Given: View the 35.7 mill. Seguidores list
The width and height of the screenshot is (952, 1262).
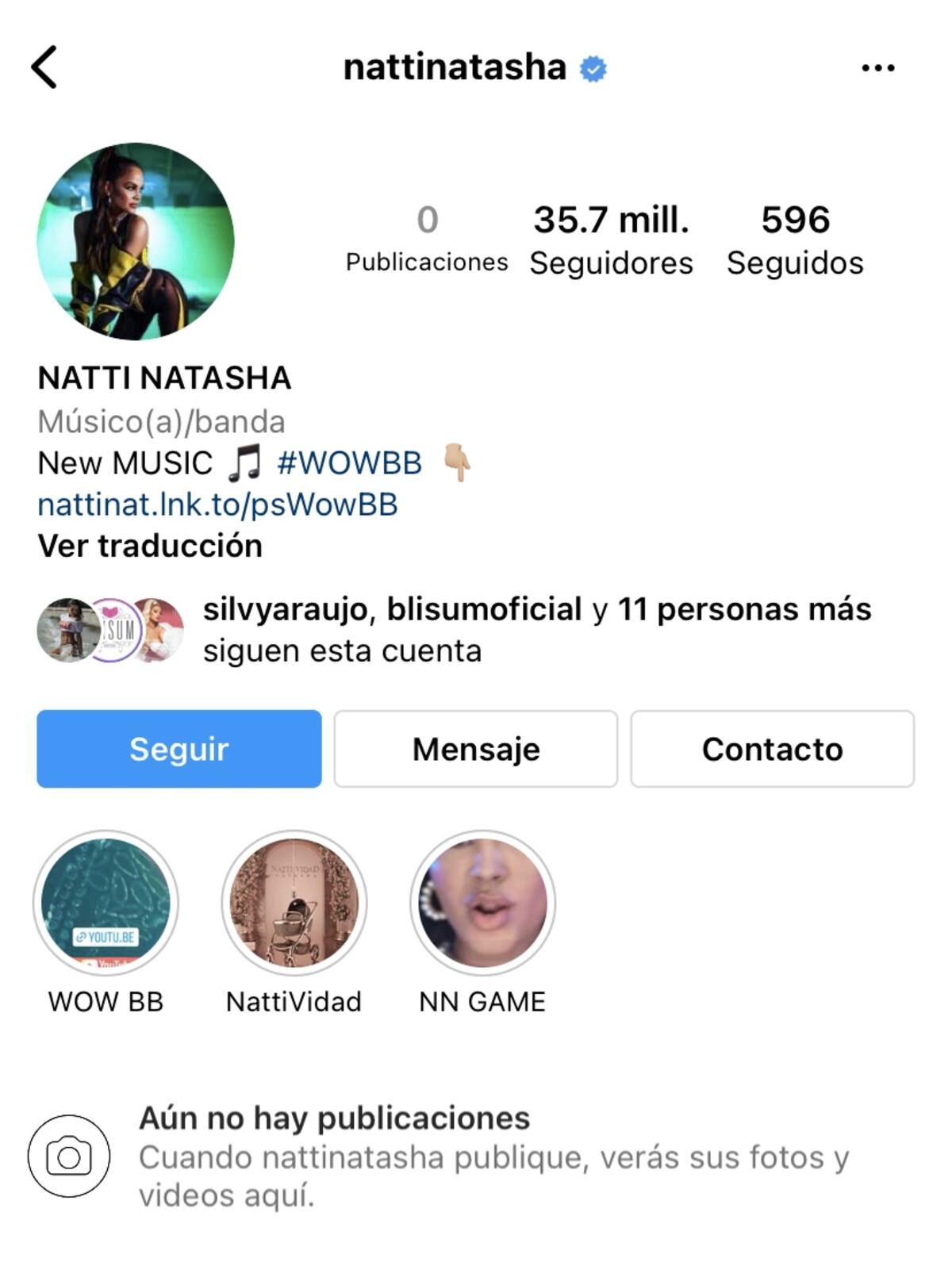Looking at the screenshot, I should (x=611, y=240).
